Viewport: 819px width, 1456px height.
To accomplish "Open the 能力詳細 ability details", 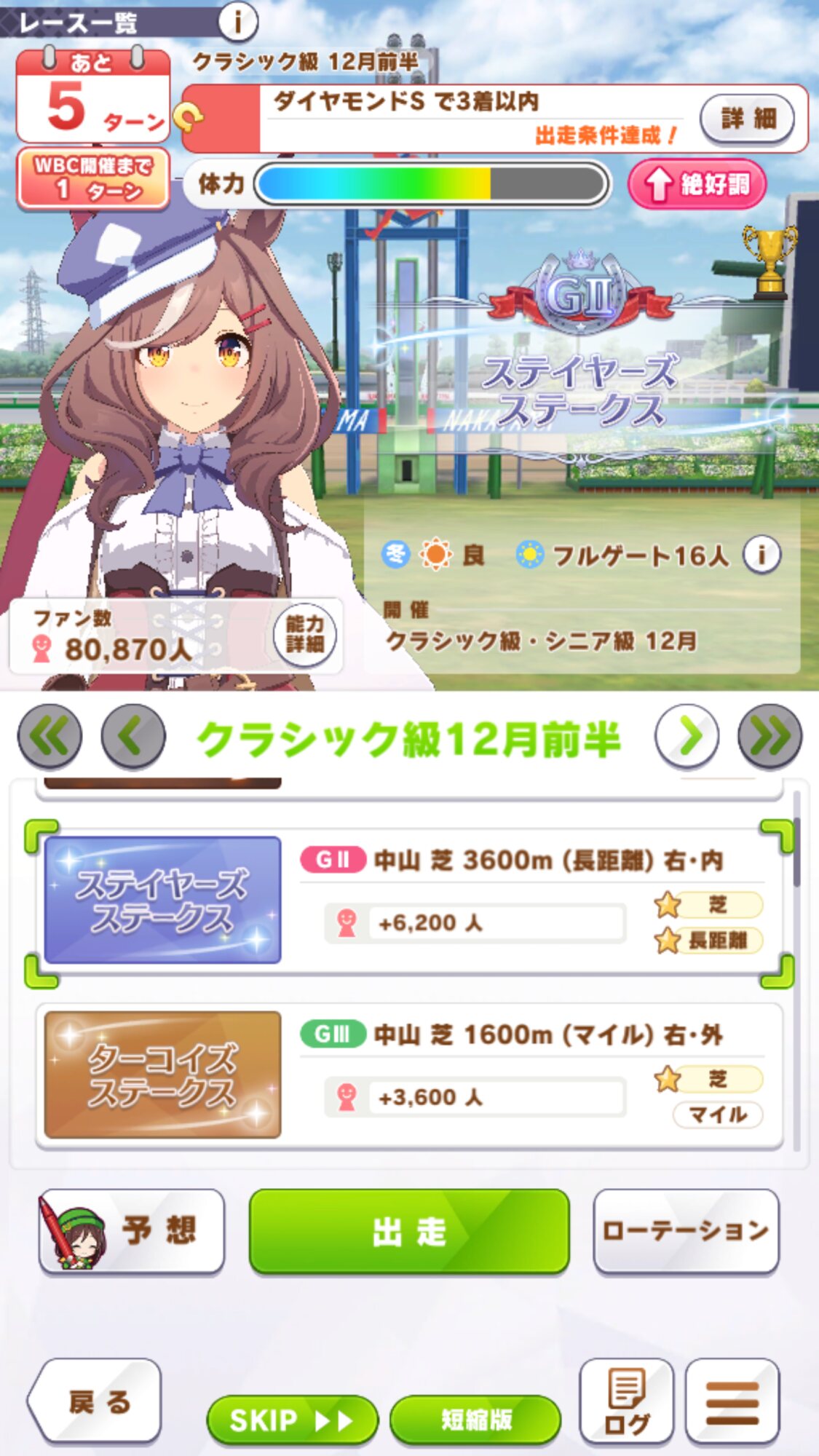I will coord(304,635).
